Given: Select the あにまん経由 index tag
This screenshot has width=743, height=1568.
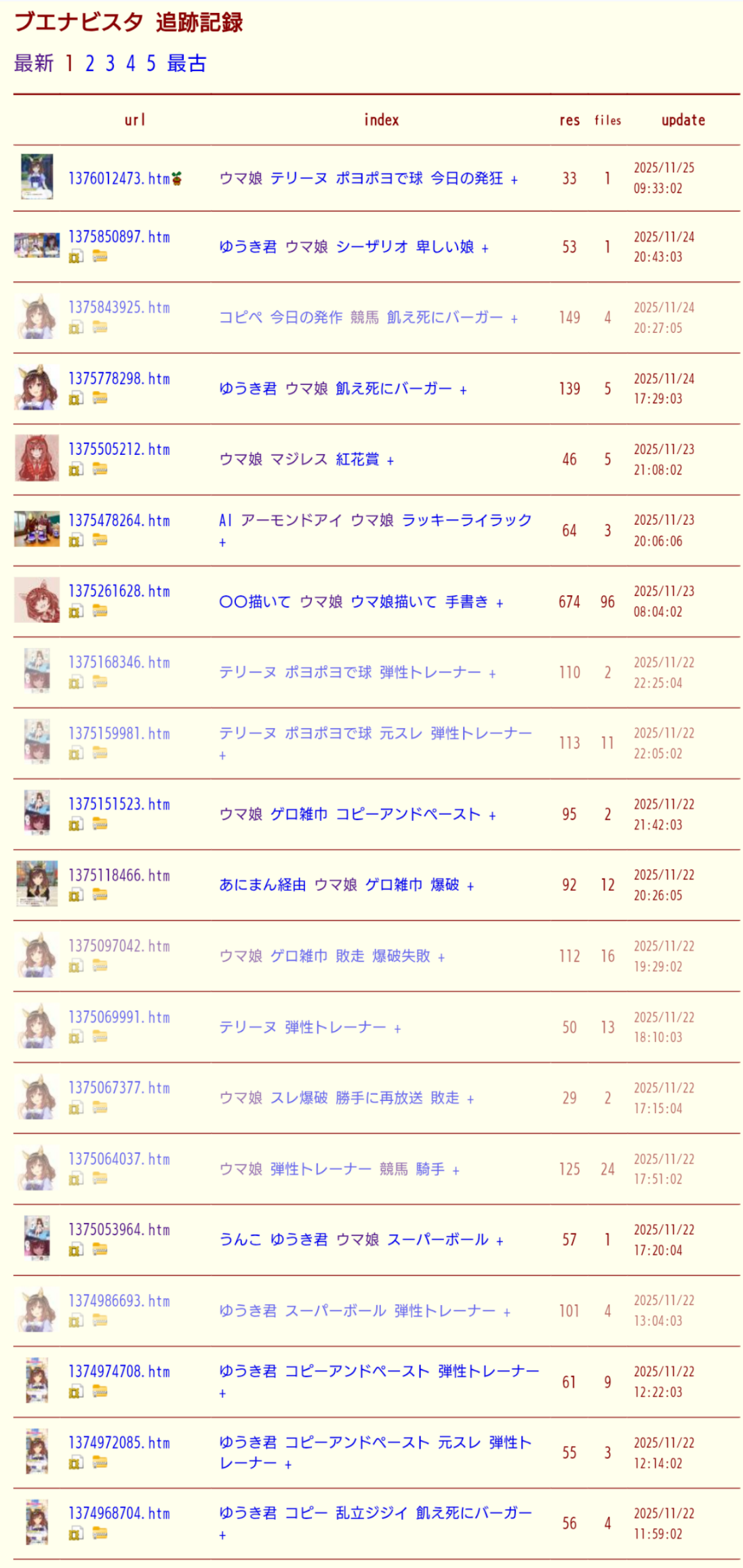Looking at the screenshot, I should point(262,885).
